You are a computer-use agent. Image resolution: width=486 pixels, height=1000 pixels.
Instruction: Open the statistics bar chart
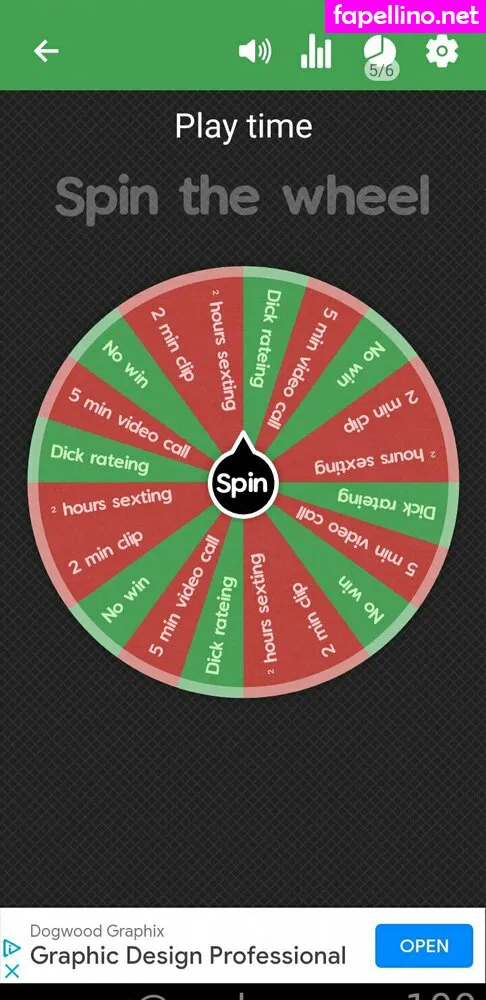(x=316, y=51)
